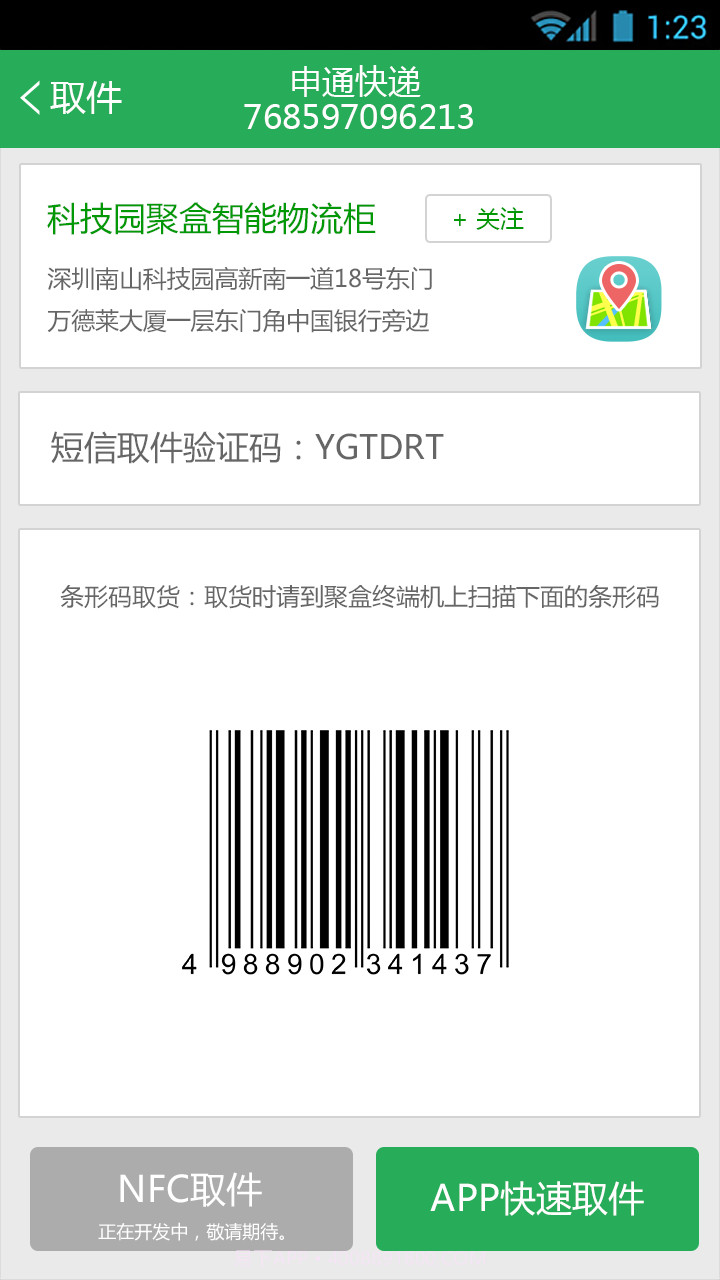This screenshot has height=1280, width=720.
Task: Tap the plus sign inside the 关注 button
Action: 461,219
